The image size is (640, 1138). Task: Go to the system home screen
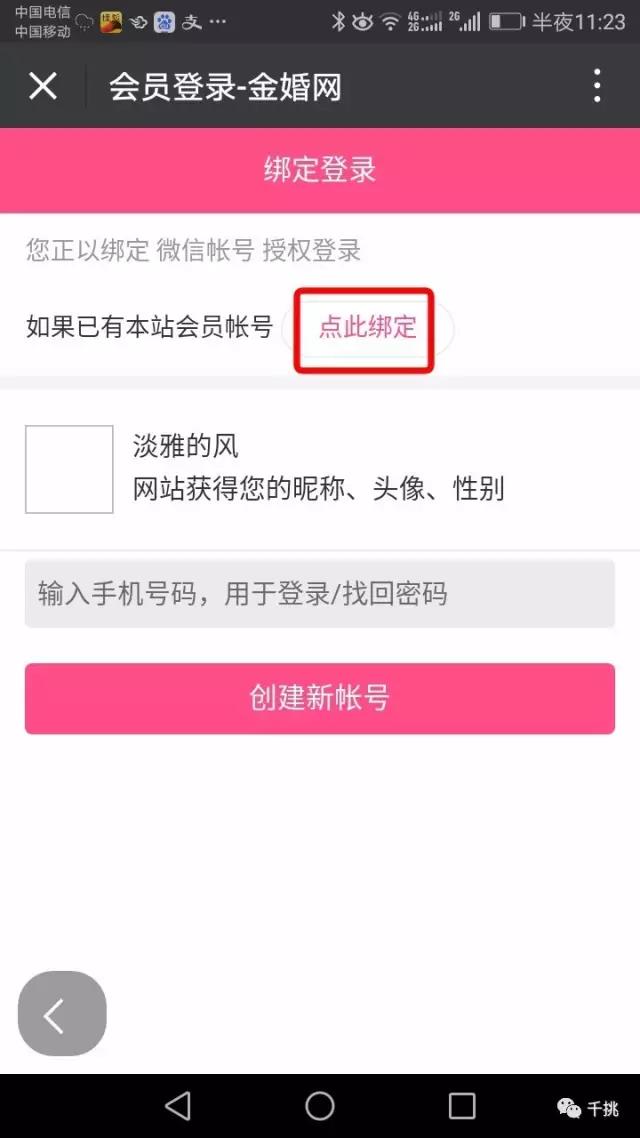coord(320,1105)
